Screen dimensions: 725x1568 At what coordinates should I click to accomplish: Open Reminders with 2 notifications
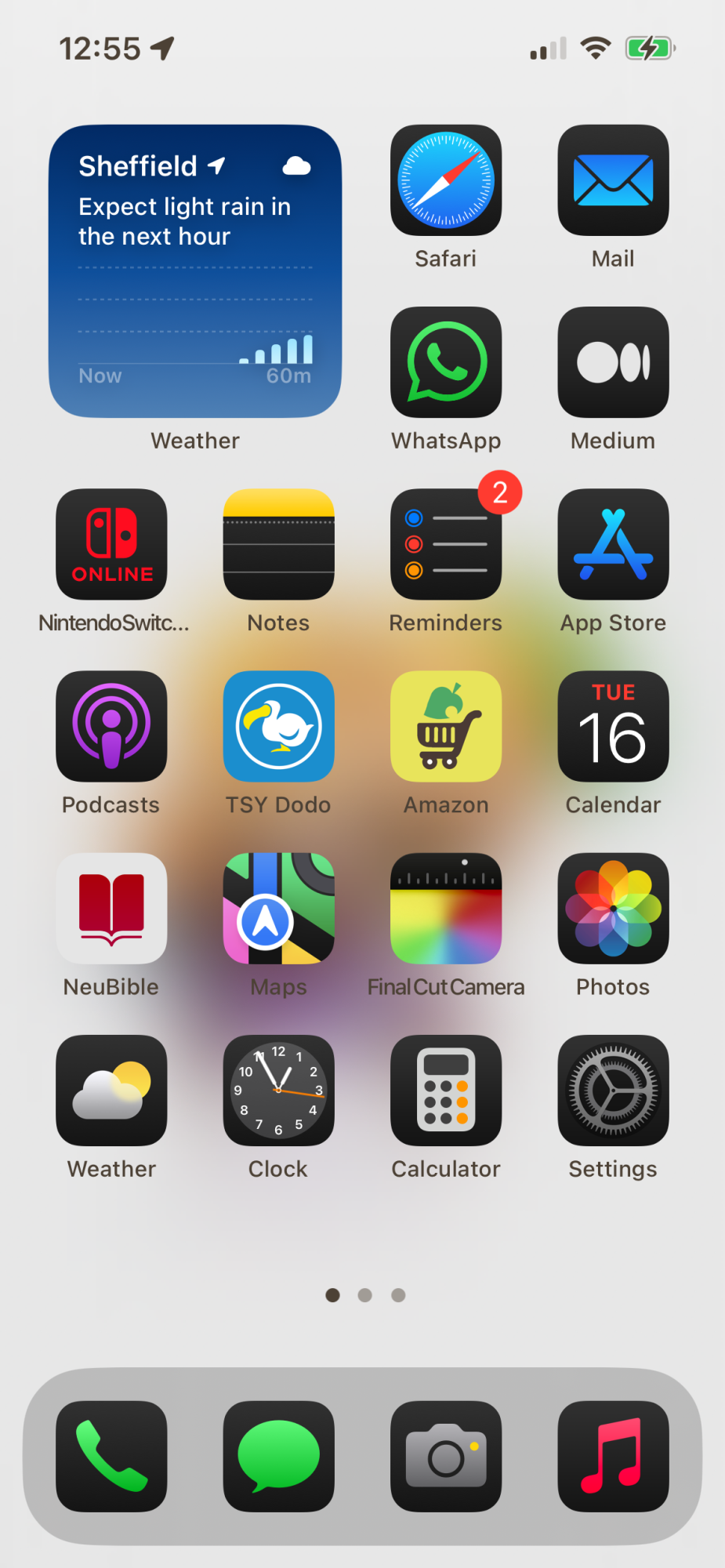(x=445, y=544)
